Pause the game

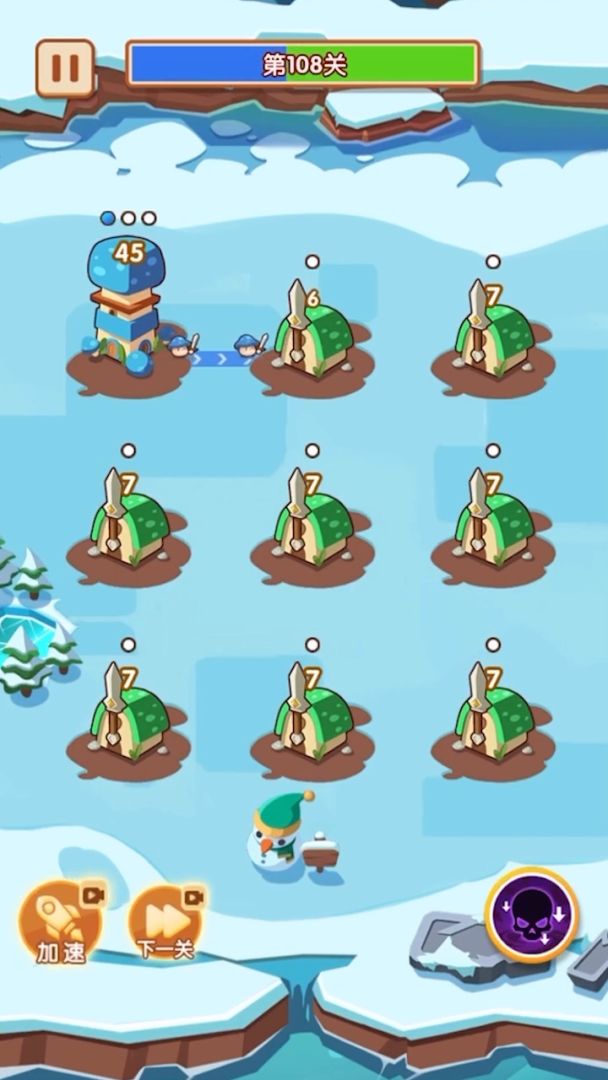(x=65, y=67)
